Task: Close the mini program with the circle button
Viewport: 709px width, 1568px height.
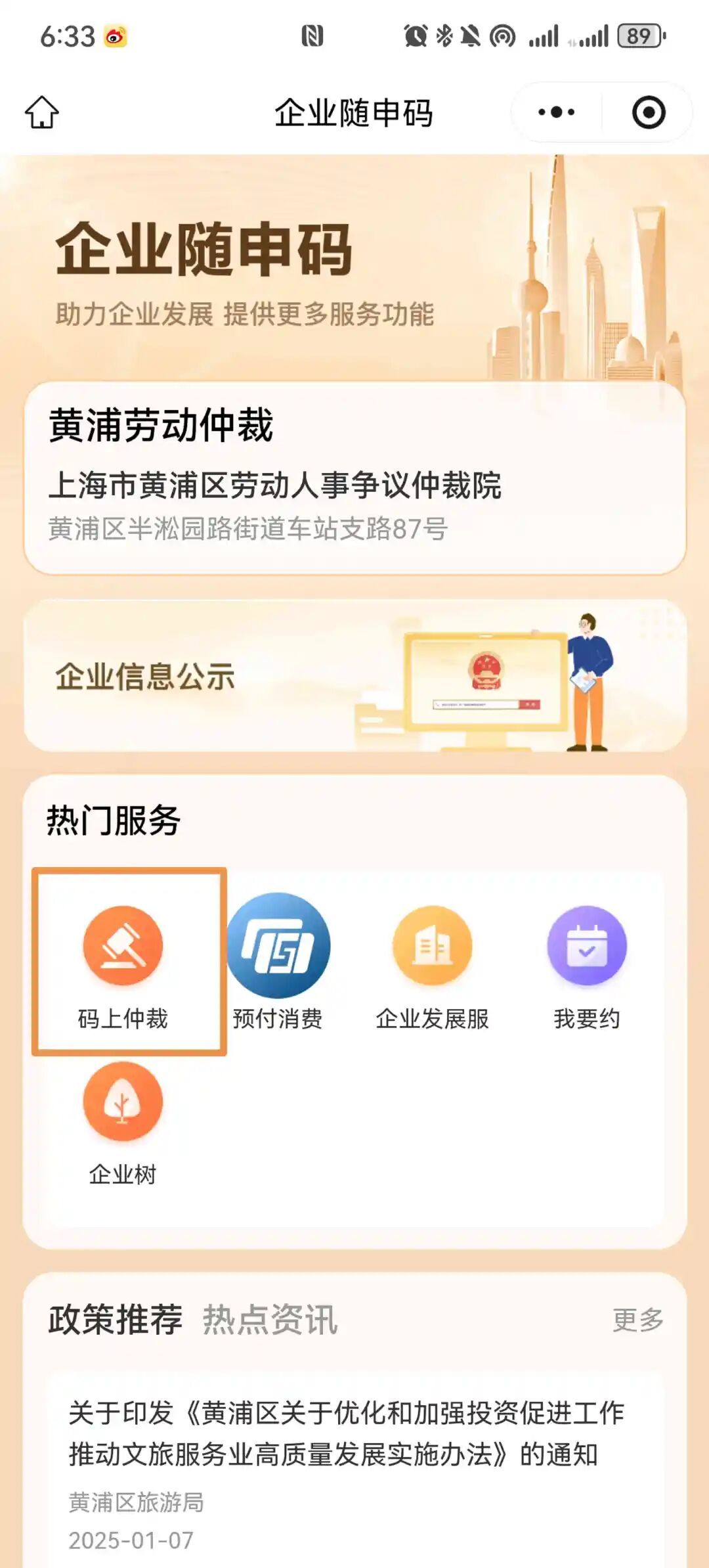Action: point(648,112)
